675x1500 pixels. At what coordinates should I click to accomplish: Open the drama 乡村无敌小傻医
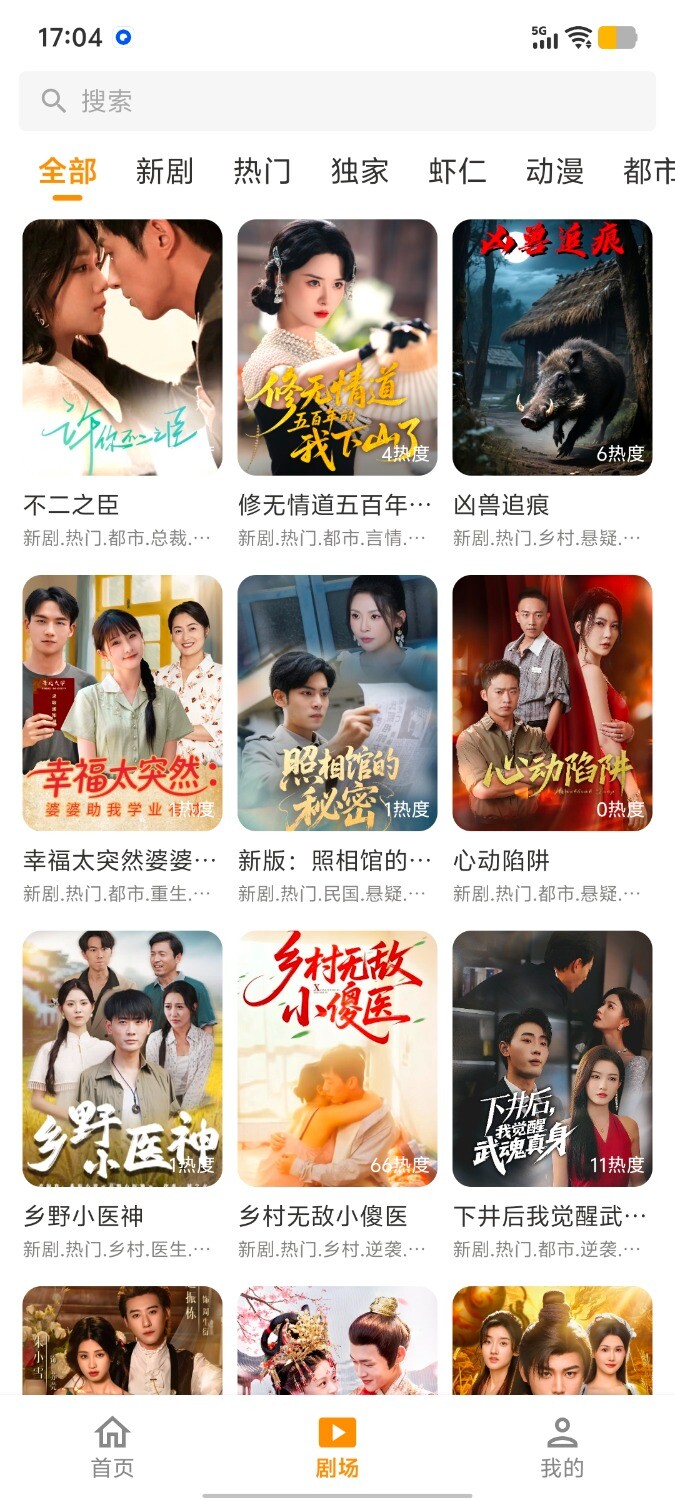click(337, 1058)
